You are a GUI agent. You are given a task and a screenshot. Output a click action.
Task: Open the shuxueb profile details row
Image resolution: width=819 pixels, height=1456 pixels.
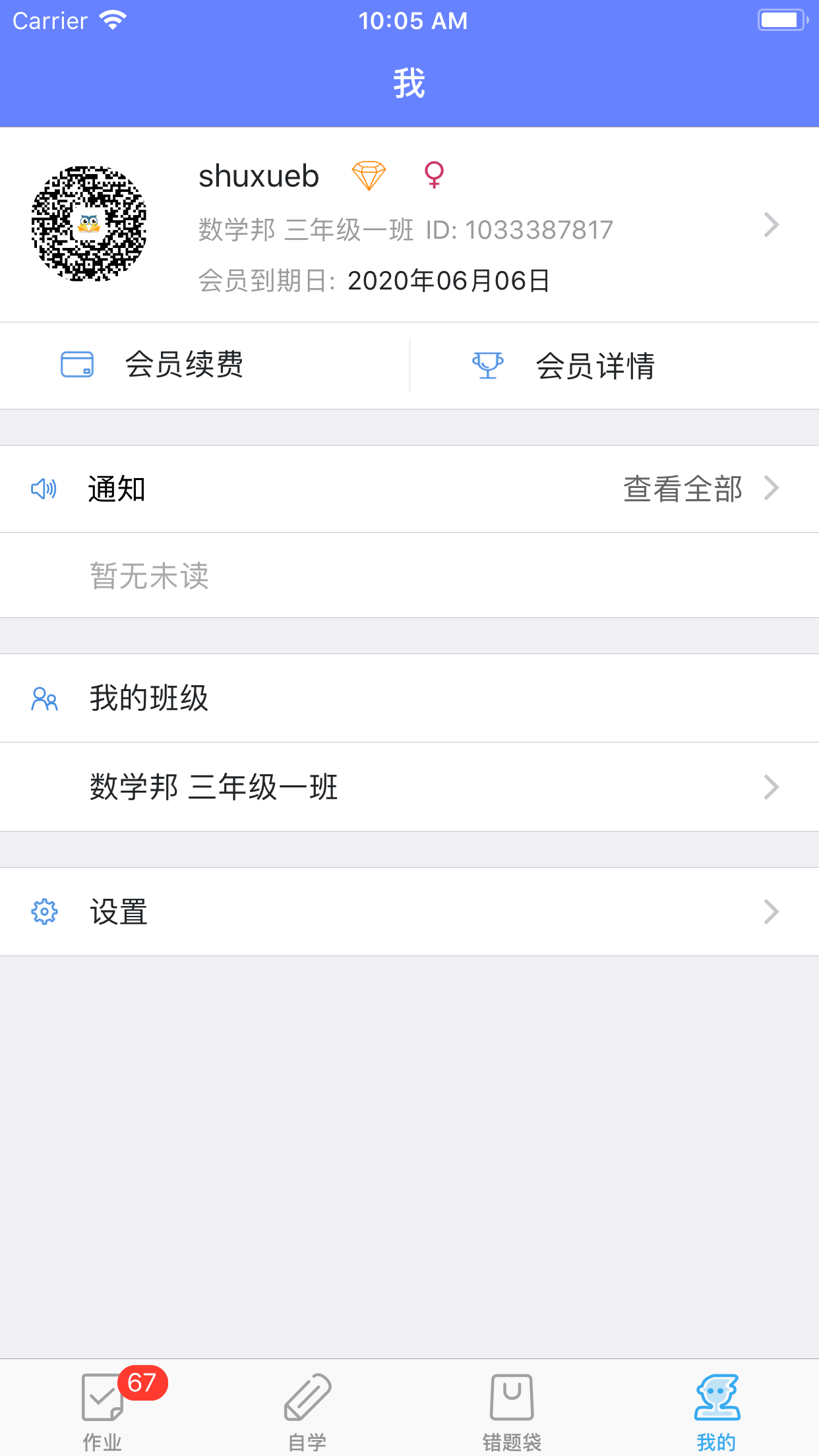[409, 225]
